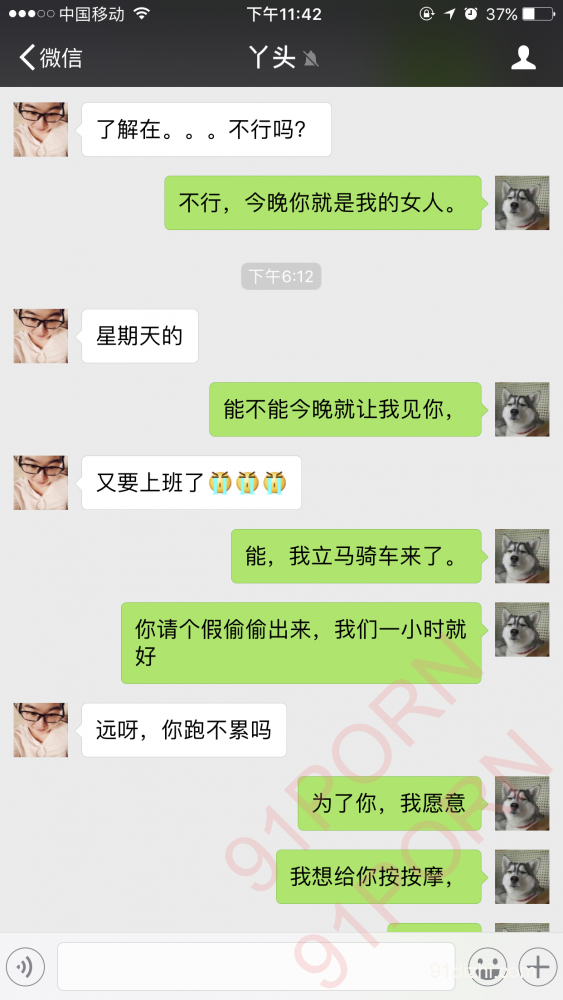
Task: Switch to voice message input
Action: pos(24,967)
